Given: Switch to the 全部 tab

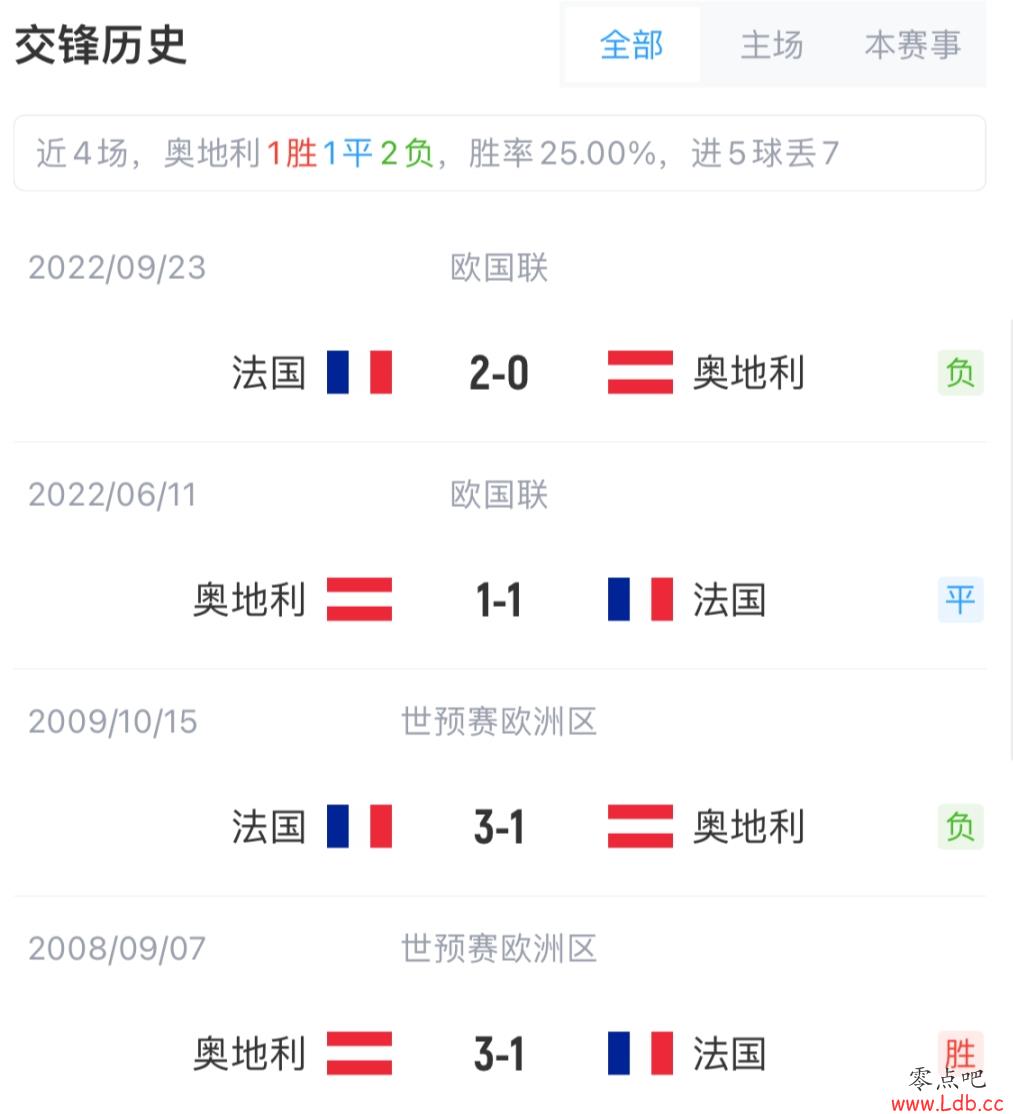Looking at the screenshot, I should [631, 45].
